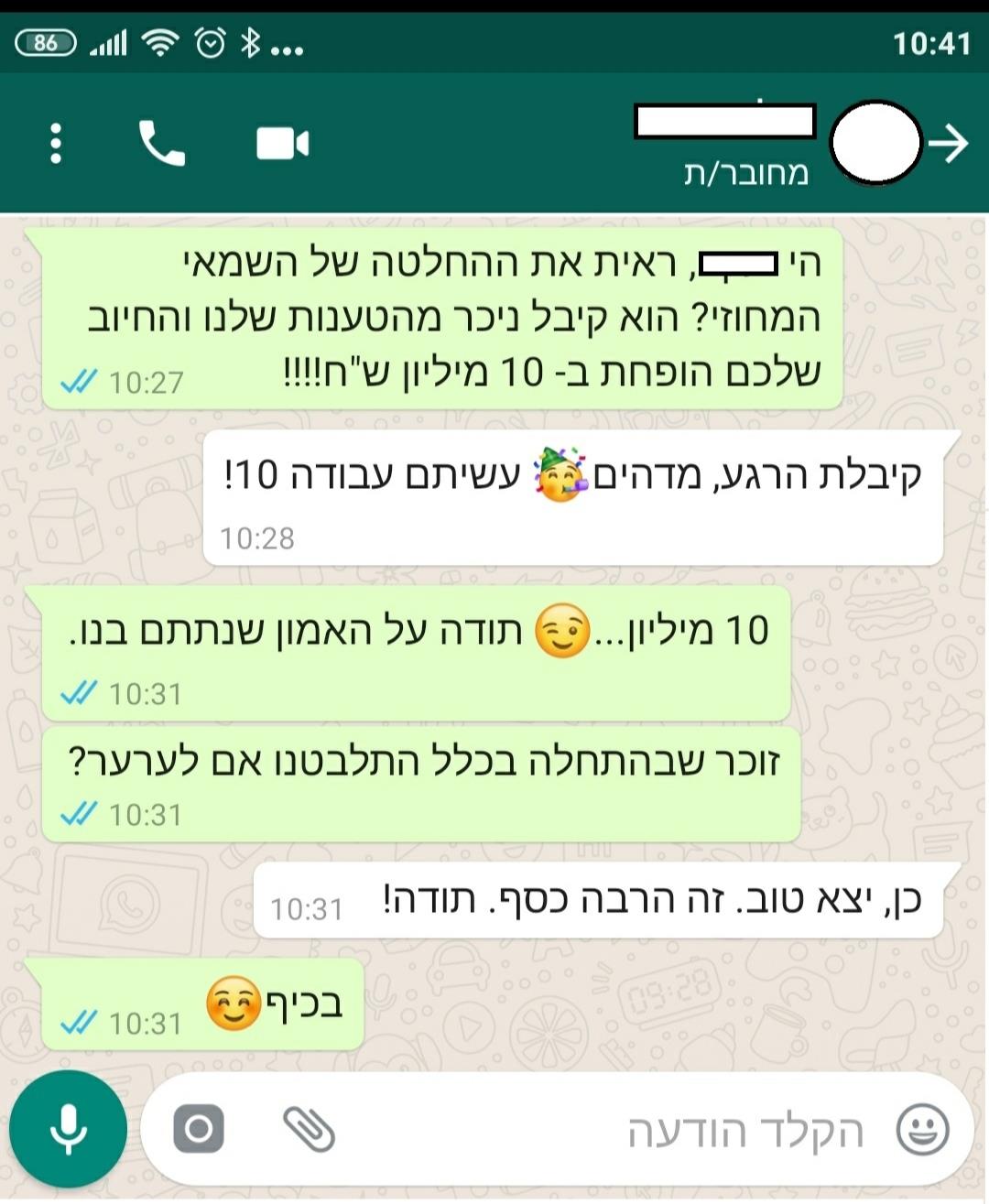Go back using the header arrow
This screenshot has width=989, height=1204.
point(949,144)
